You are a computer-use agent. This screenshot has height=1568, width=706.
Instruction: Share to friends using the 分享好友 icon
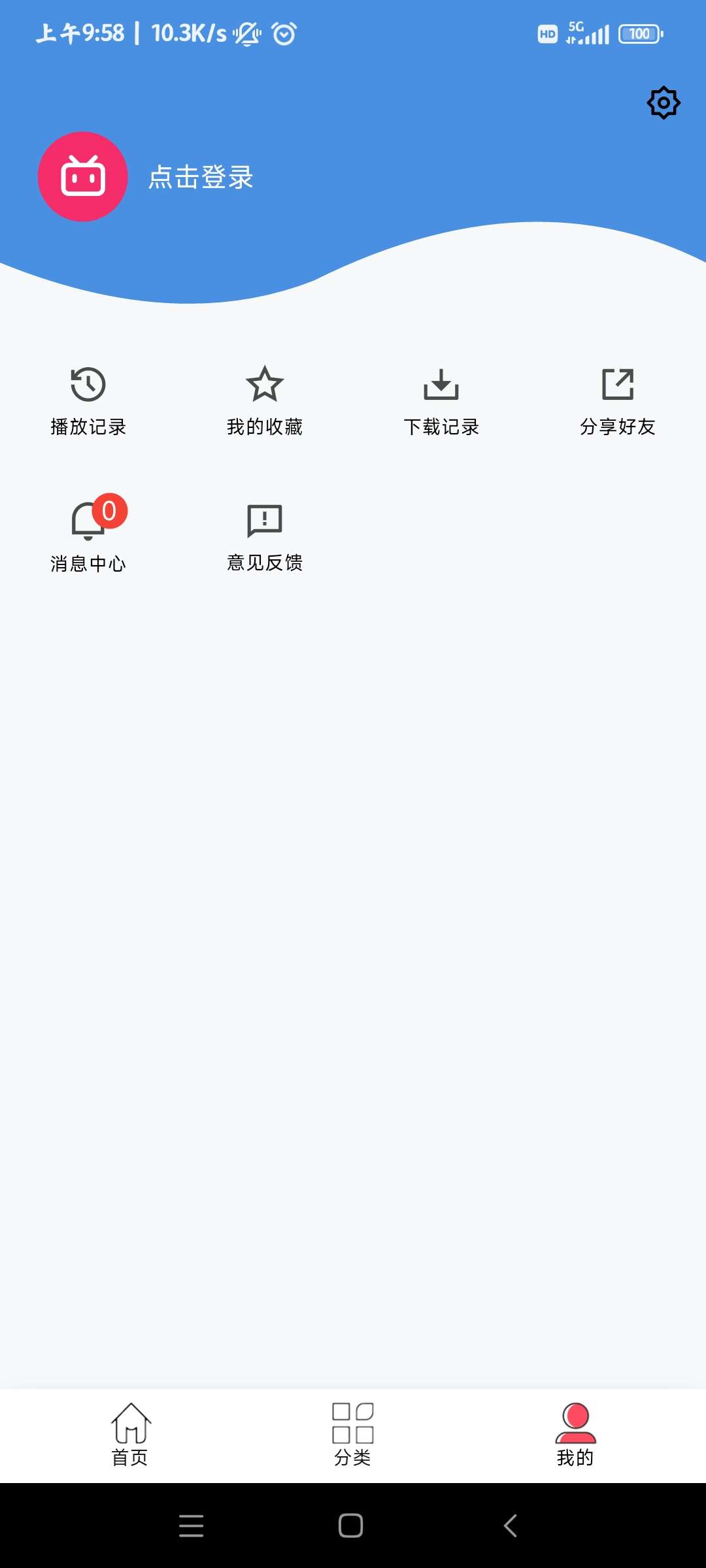pyautogui.click(x=618, y=385)
